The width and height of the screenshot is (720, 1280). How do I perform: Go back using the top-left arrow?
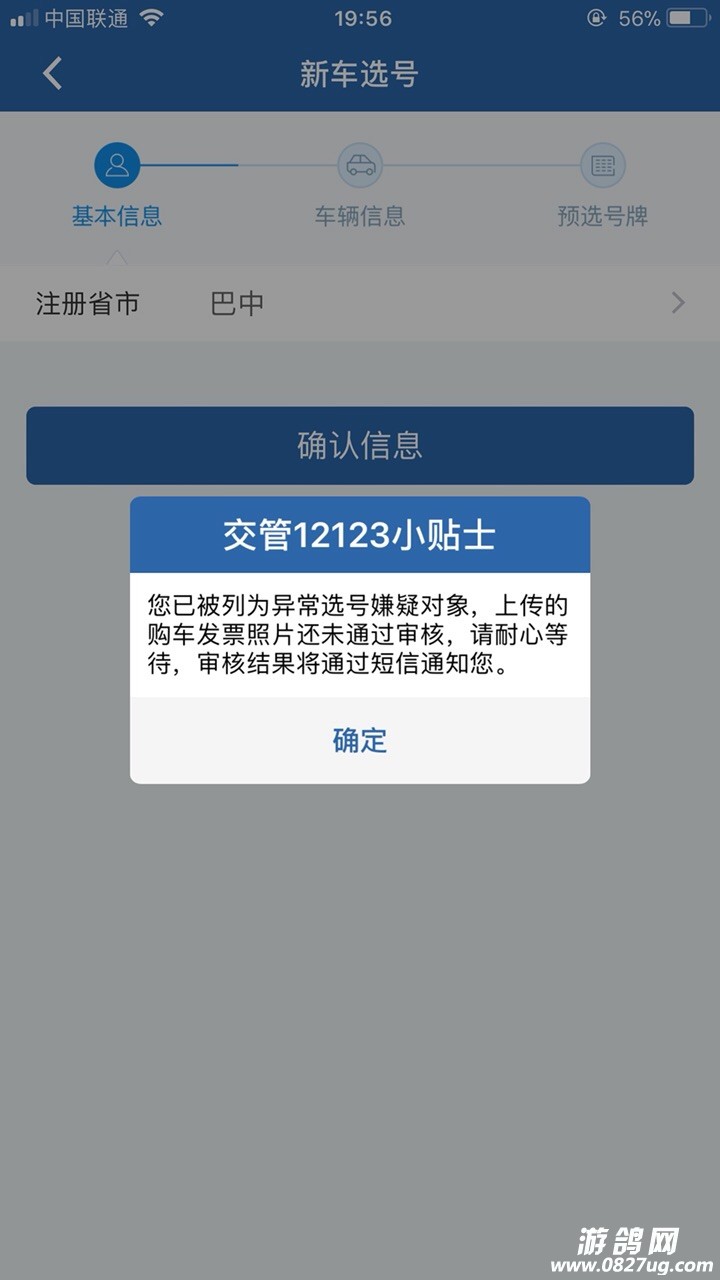point(52,74)
